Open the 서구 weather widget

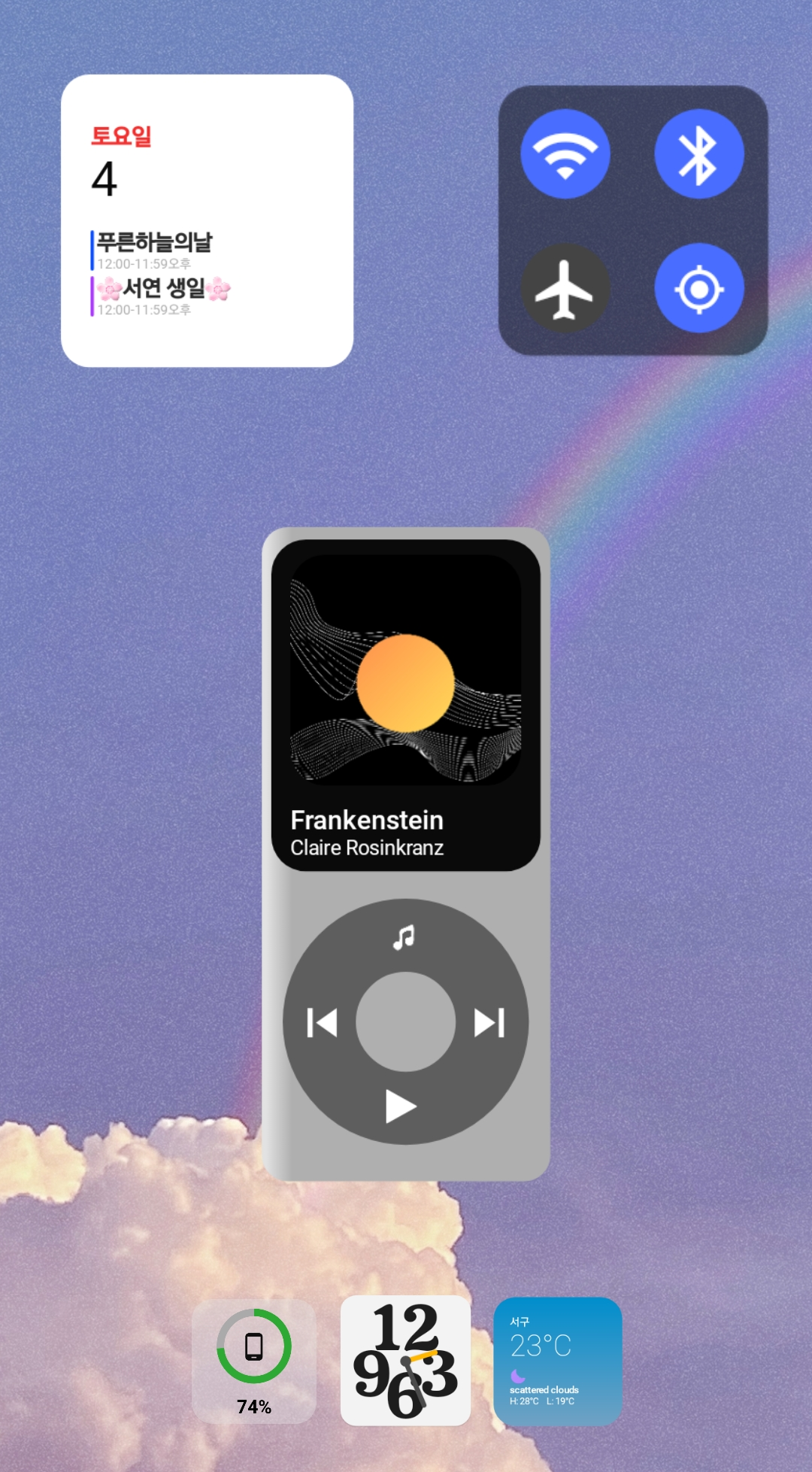point(557,1361)
